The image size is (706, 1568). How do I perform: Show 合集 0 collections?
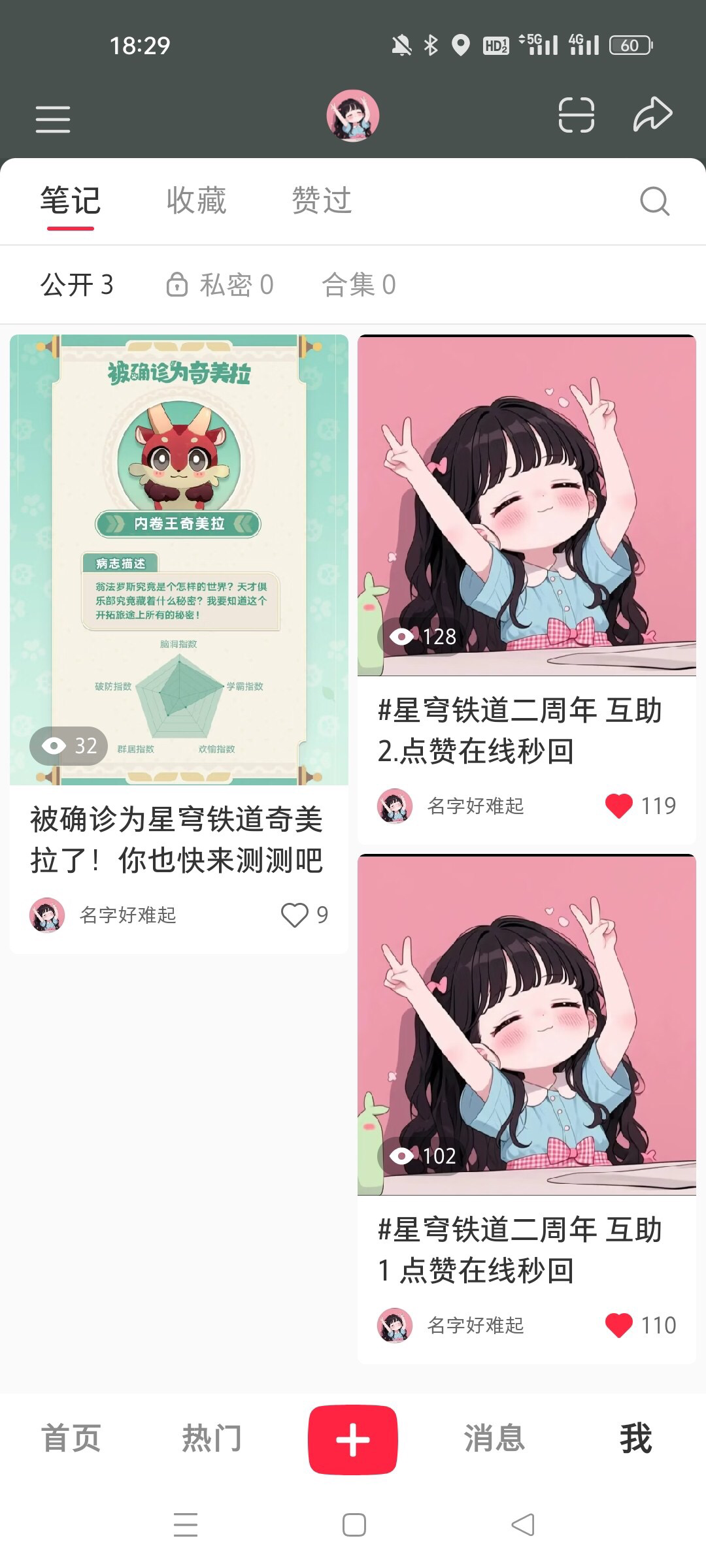tap(359, 285)
